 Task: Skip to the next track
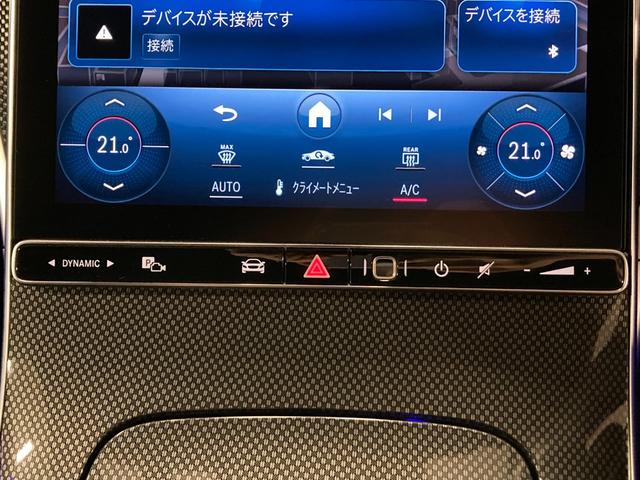[x=434, y=115]
